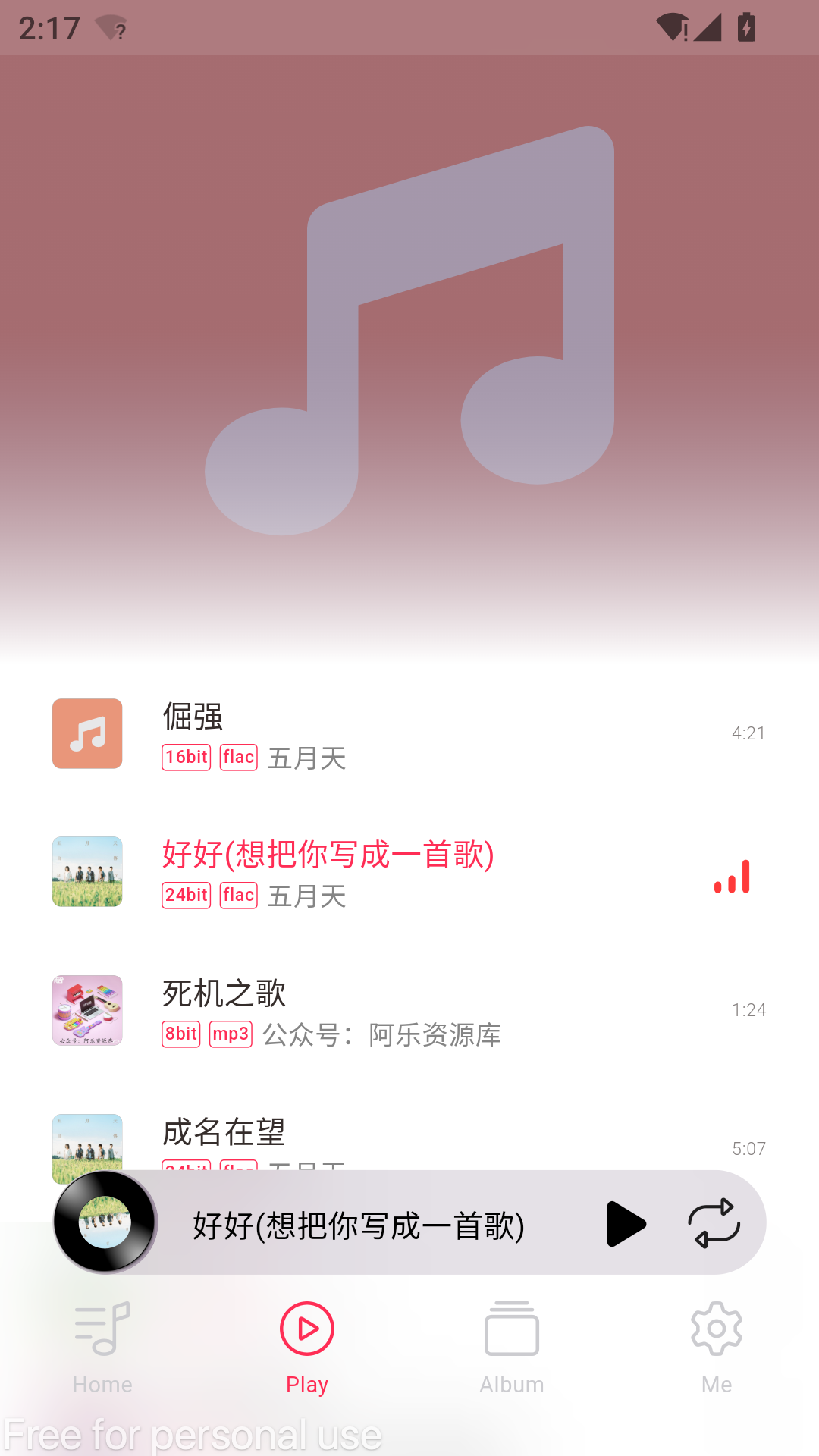Tap the duration 4:21 next to 倔强

click(x=749, y=733)
